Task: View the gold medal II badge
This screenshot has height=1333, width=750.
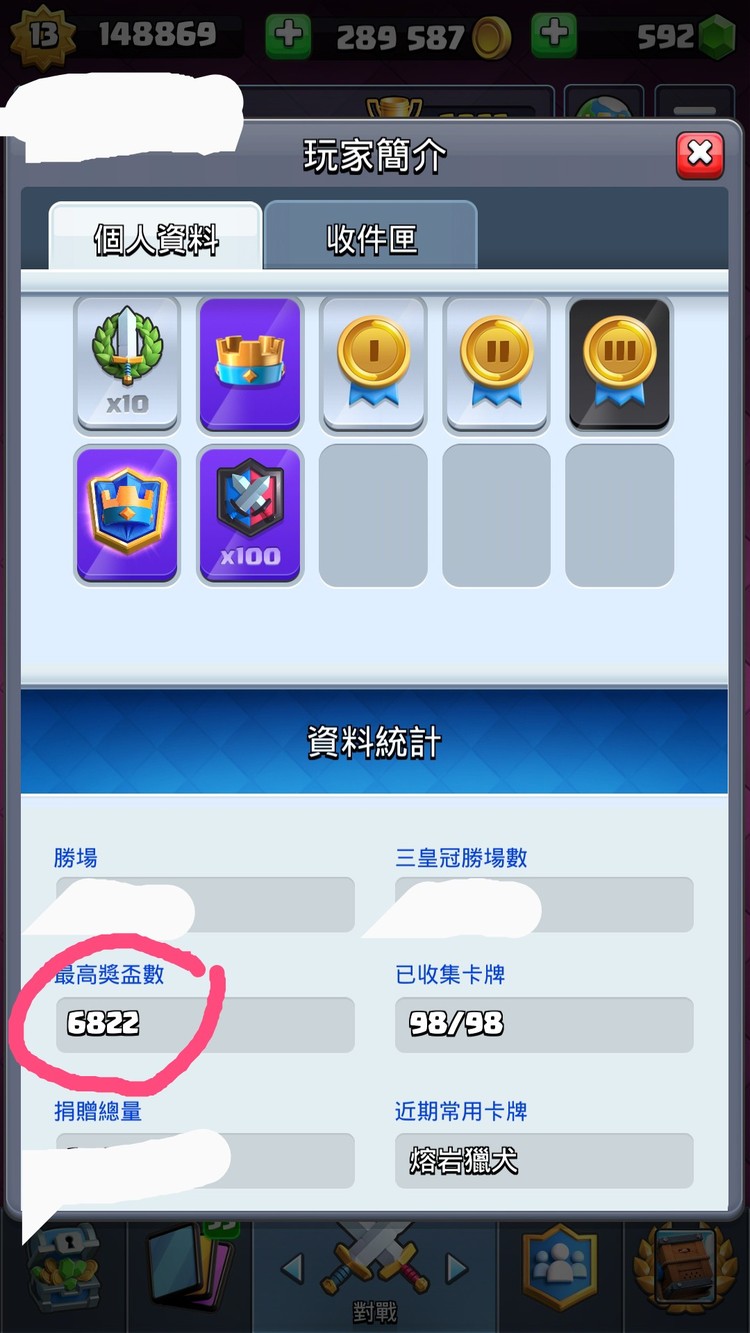Action: (496, 364)
